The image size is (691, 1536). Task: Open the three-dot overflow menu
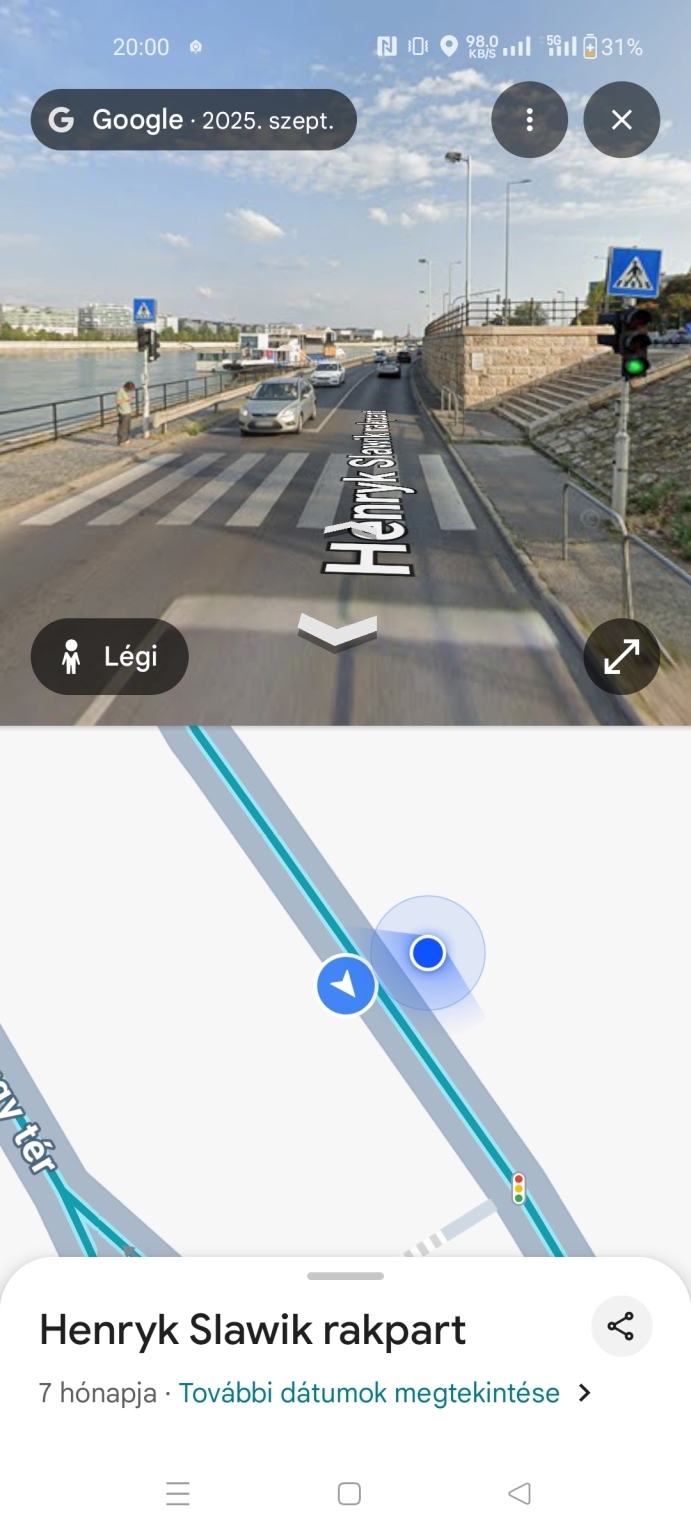pyautogui.click(x=529, y=120)
